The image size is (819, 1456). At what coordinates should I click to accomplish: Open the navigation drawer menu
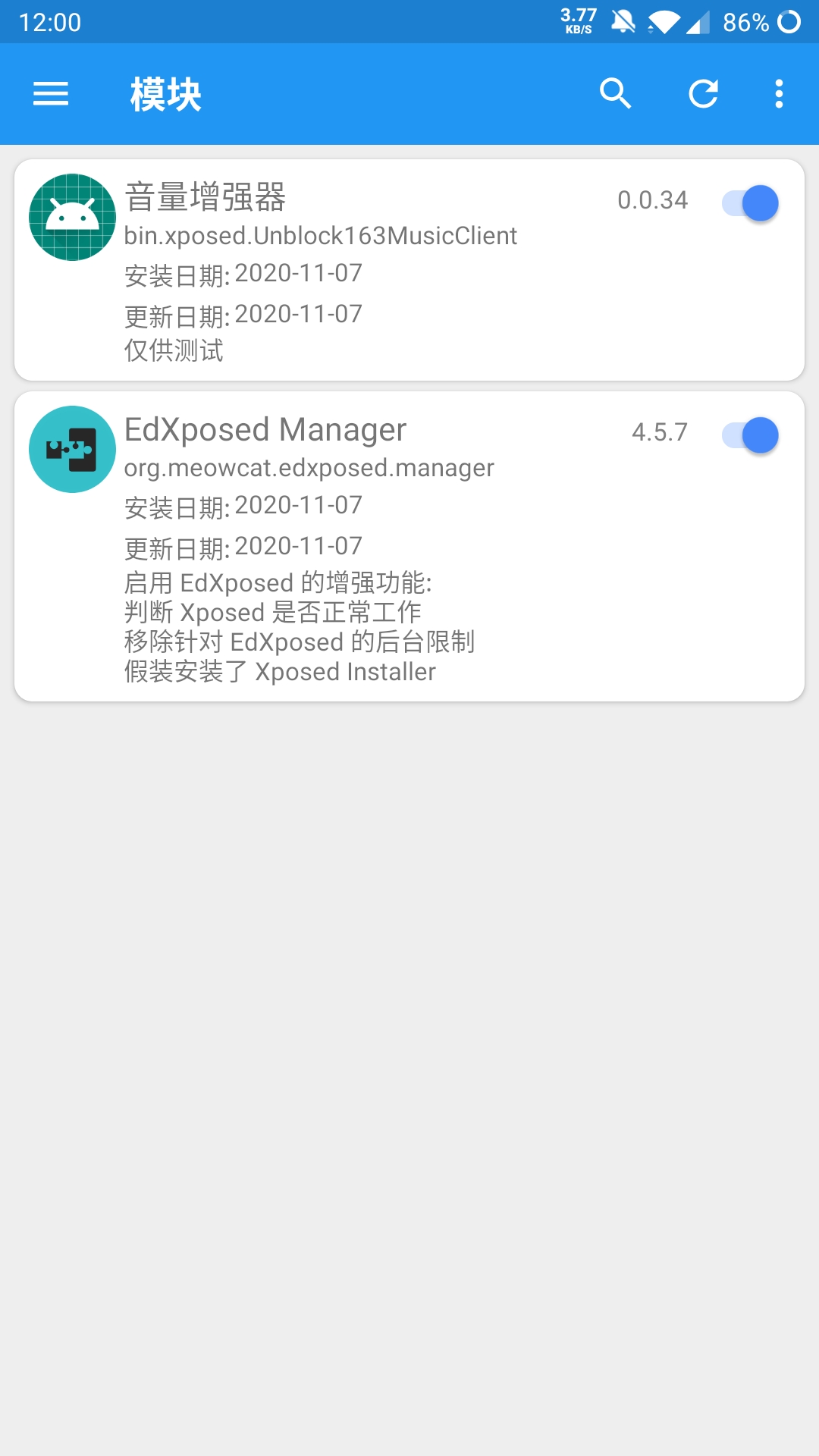click(51, 94)
